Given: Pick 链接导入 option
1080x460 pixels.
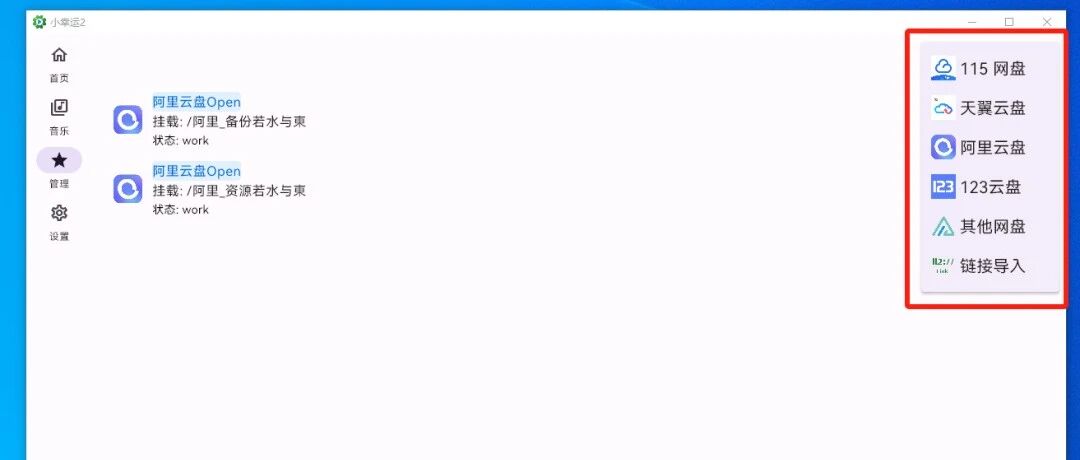Looking at the screenshot, I should [990, 265].
